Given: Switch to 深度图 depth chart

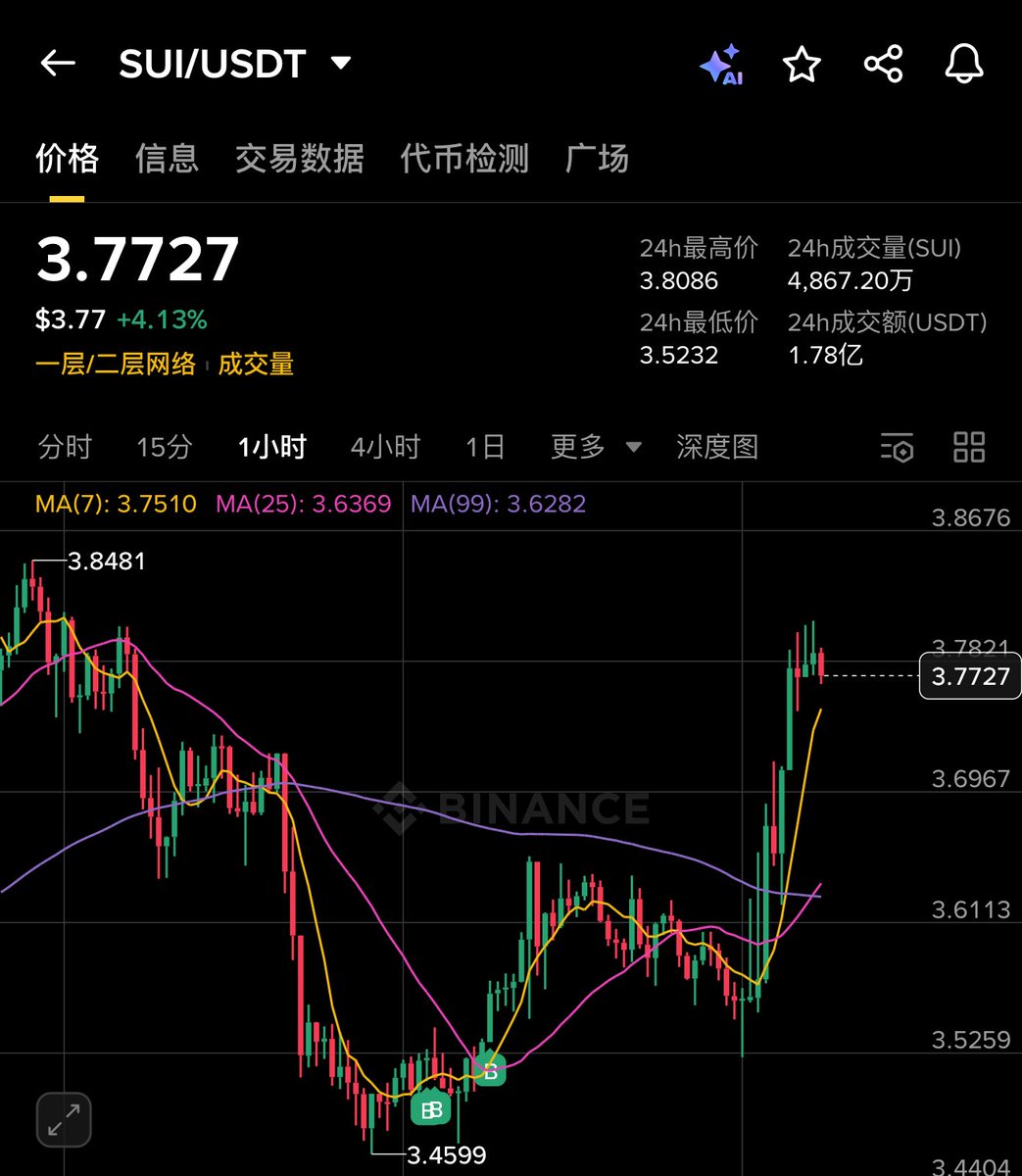Looking at the screenshot, I should tap(717, 447).
